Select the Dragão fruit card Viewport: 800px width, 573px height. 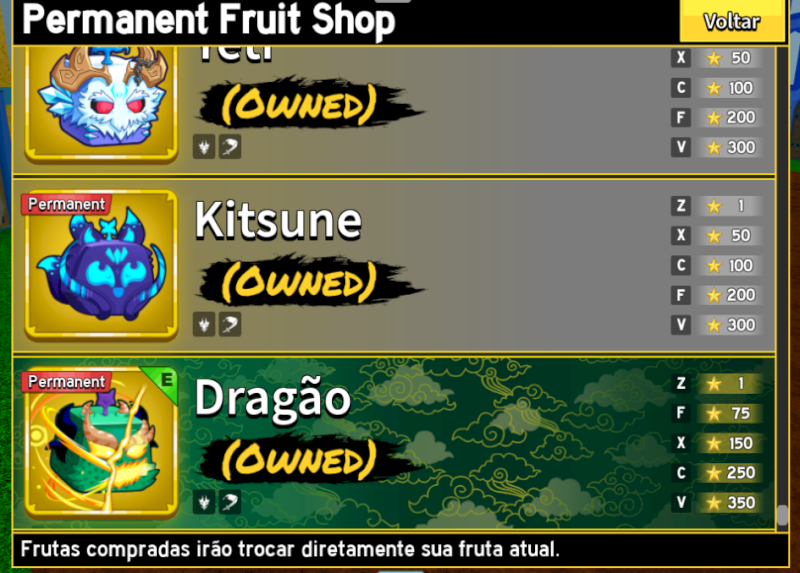click(400, 442)
